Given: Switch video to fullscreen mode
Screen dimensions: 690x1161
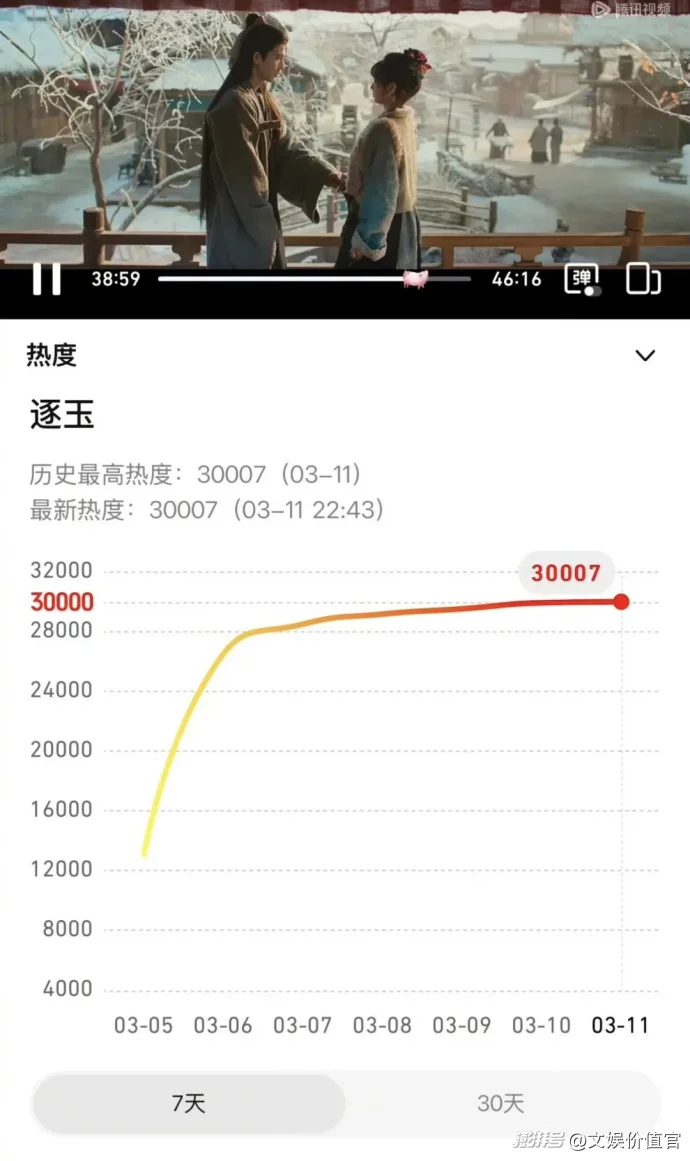Looking at the screenshot, I should pos(643,279).
